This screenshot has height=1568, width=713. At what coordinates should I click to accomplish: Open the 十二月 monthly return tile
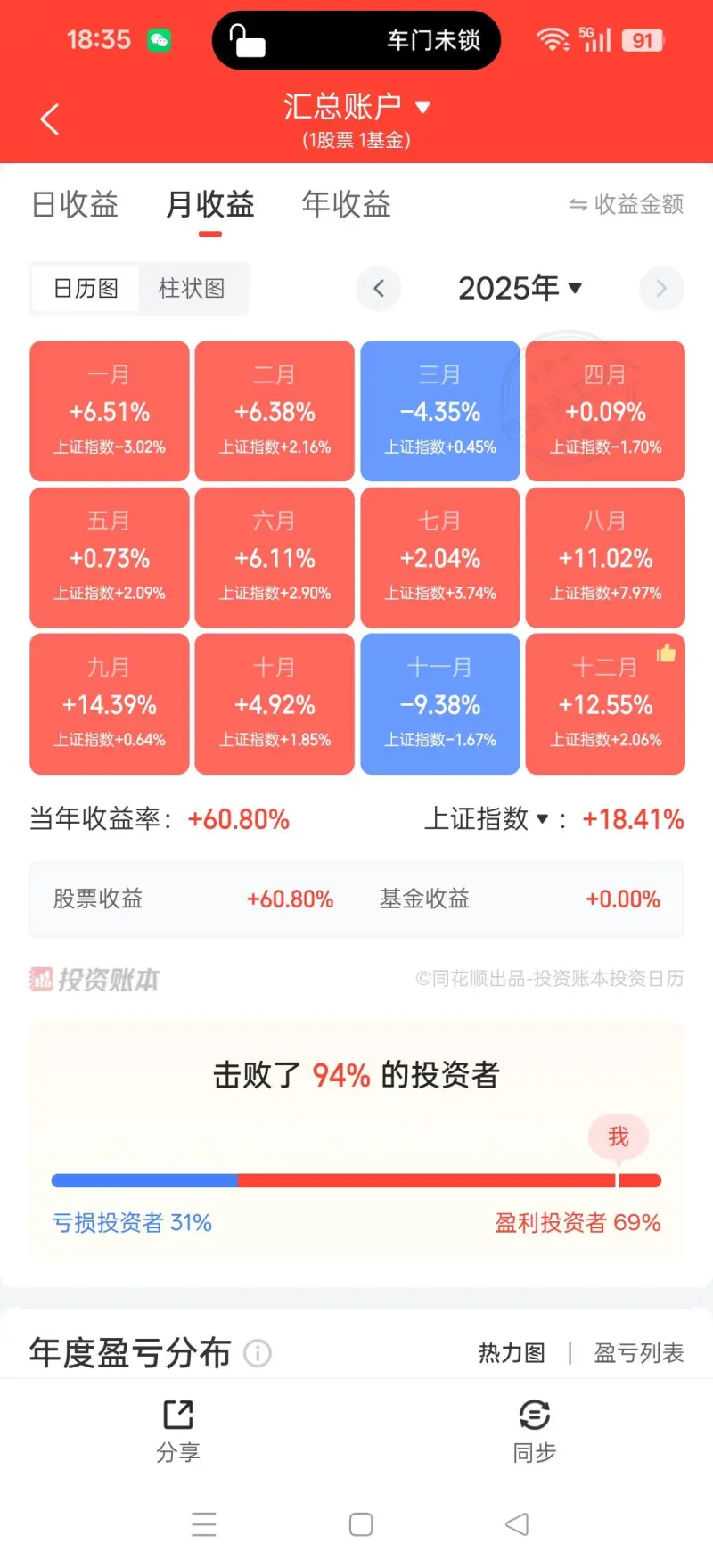coord(605,704)
